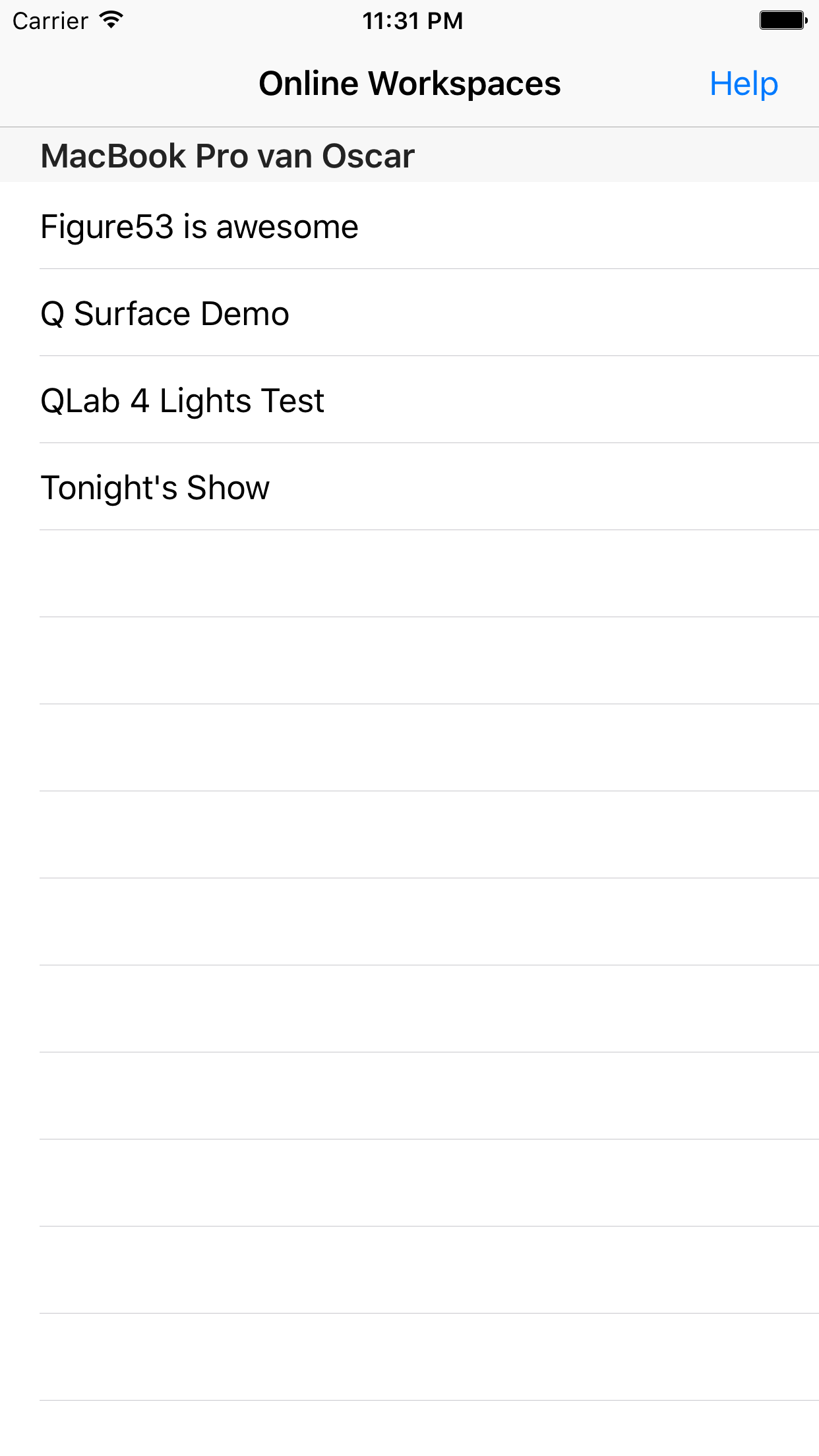The image size is (819, 1456).
Task: Connect to QLab 4 Lights Test
Action: point(409,400)
